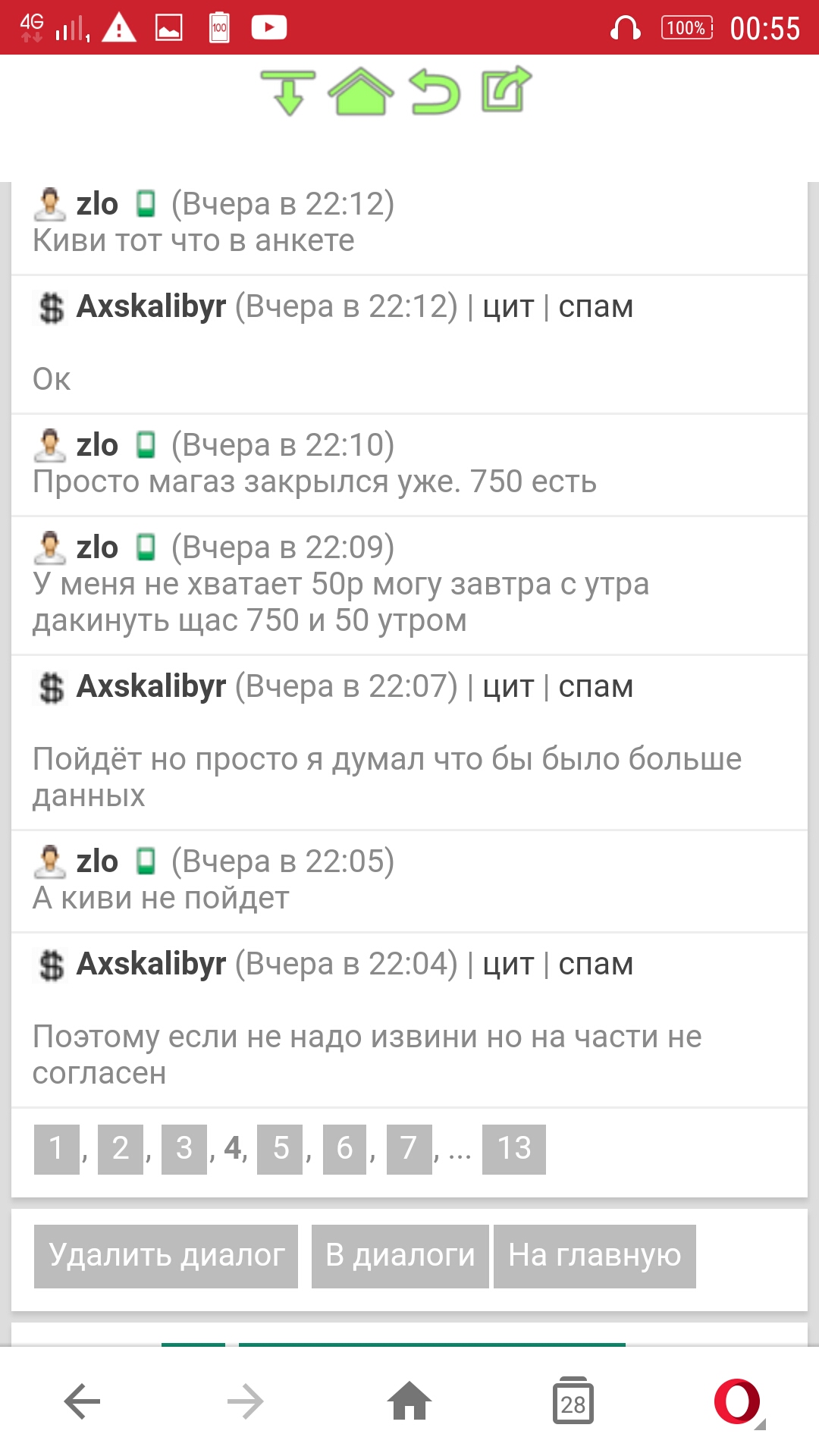
Task: Tap the green back arrow icon
Action: click(435, 92)
